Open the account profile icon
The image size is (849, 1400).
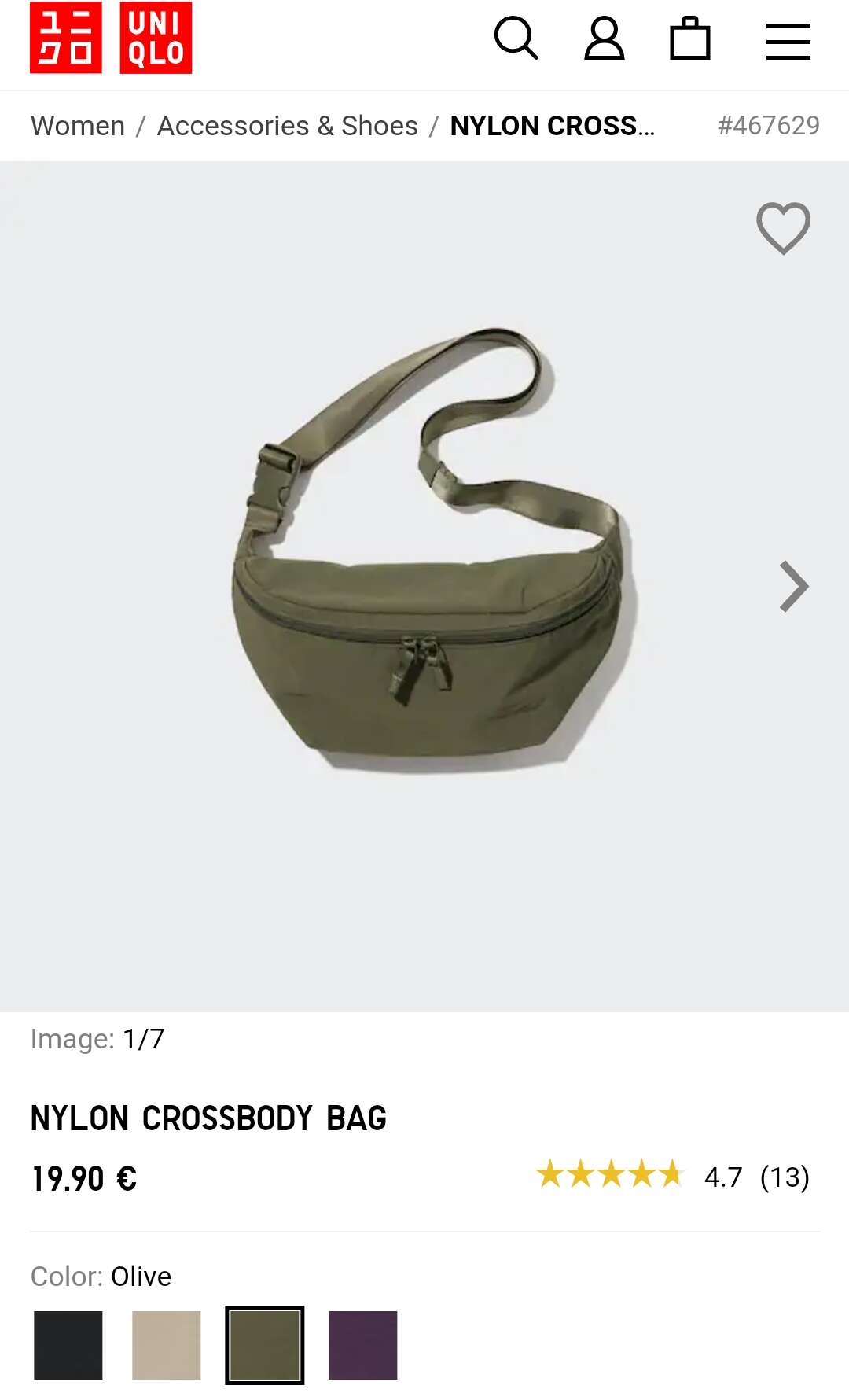pos(604,38)
